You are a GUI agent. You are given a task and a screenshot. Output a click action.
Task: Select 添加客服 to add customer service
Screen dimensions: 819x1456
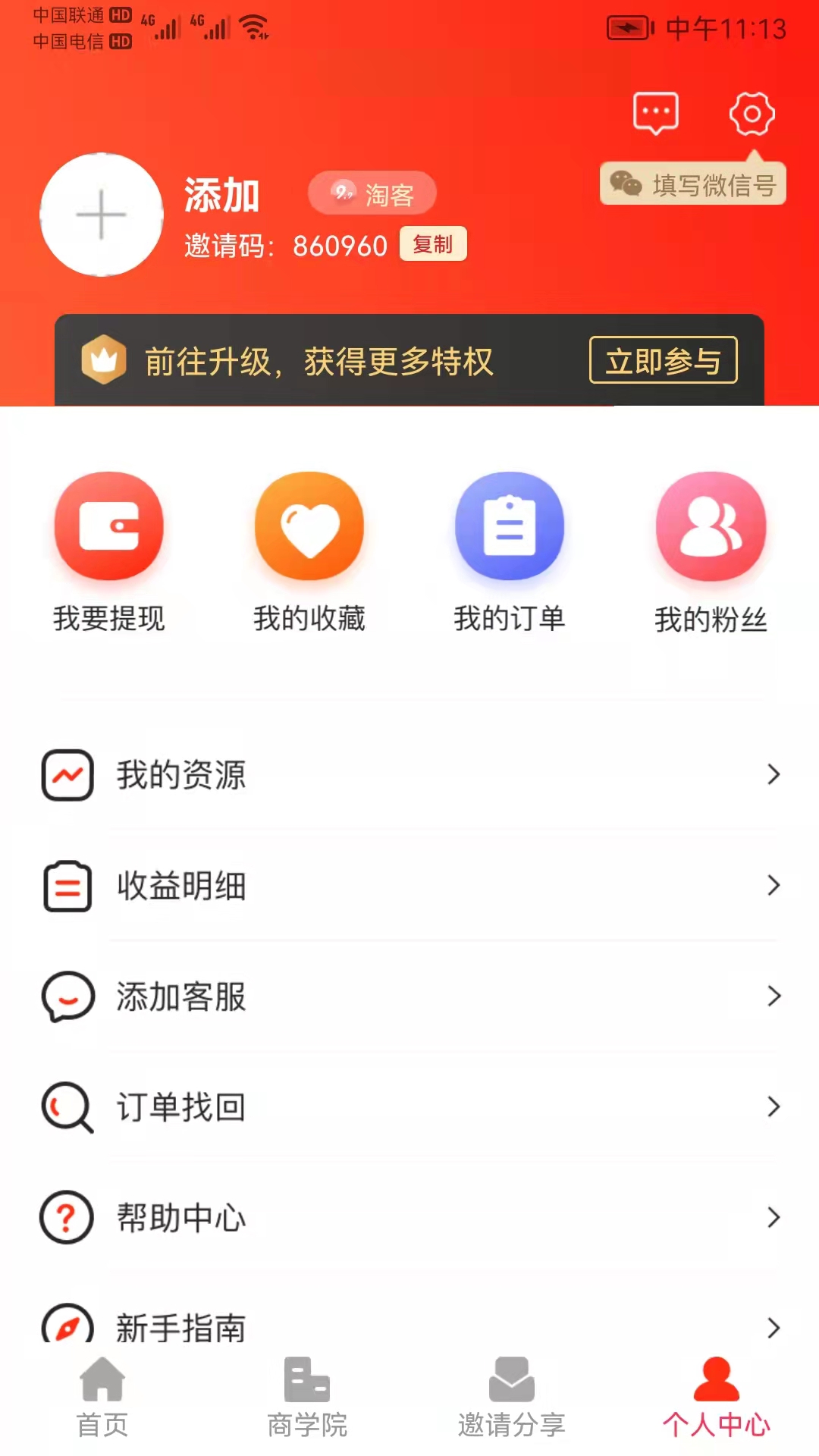[x=409, y=996]
